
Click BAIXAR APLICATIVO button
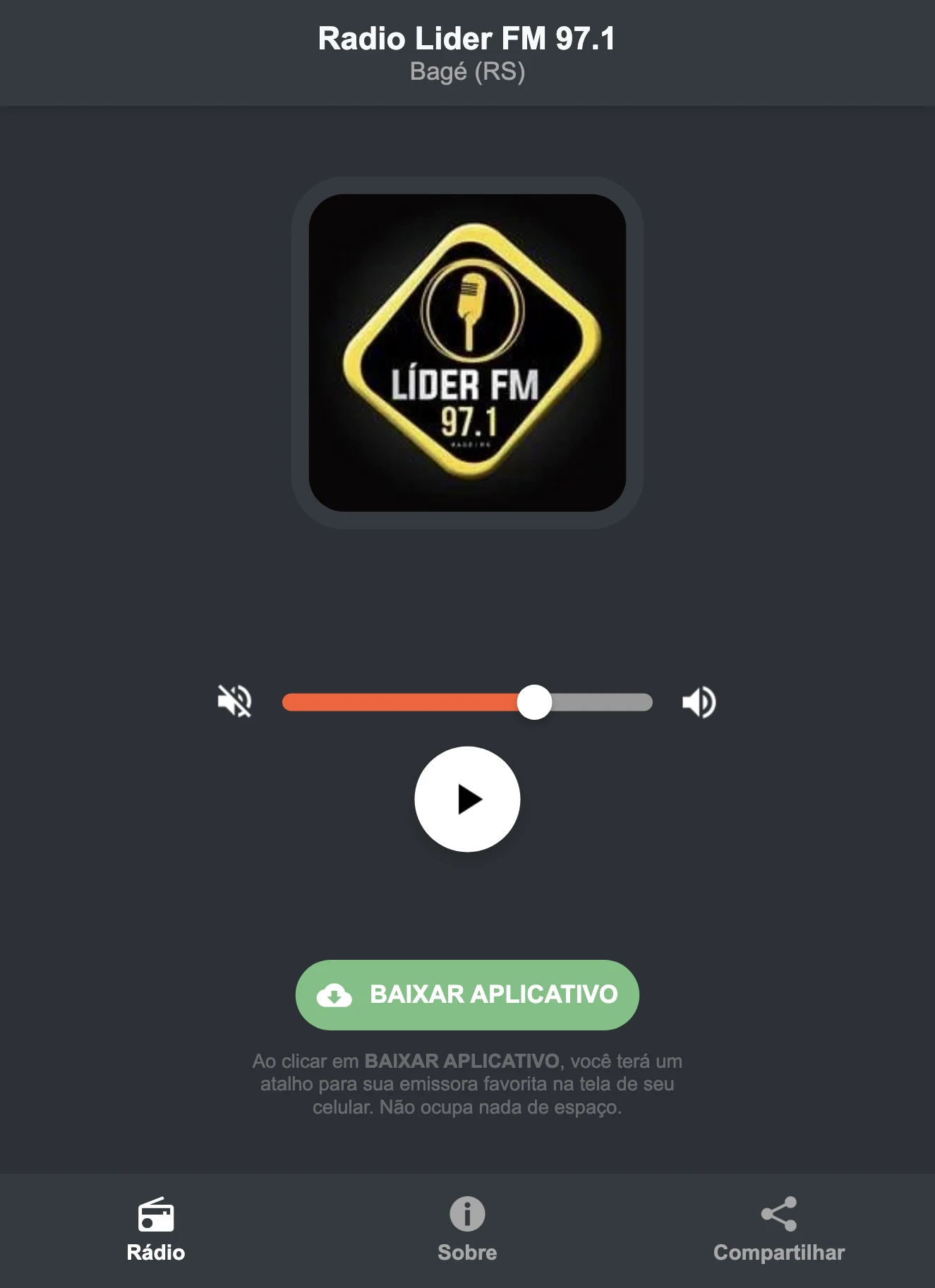[467, 994]
